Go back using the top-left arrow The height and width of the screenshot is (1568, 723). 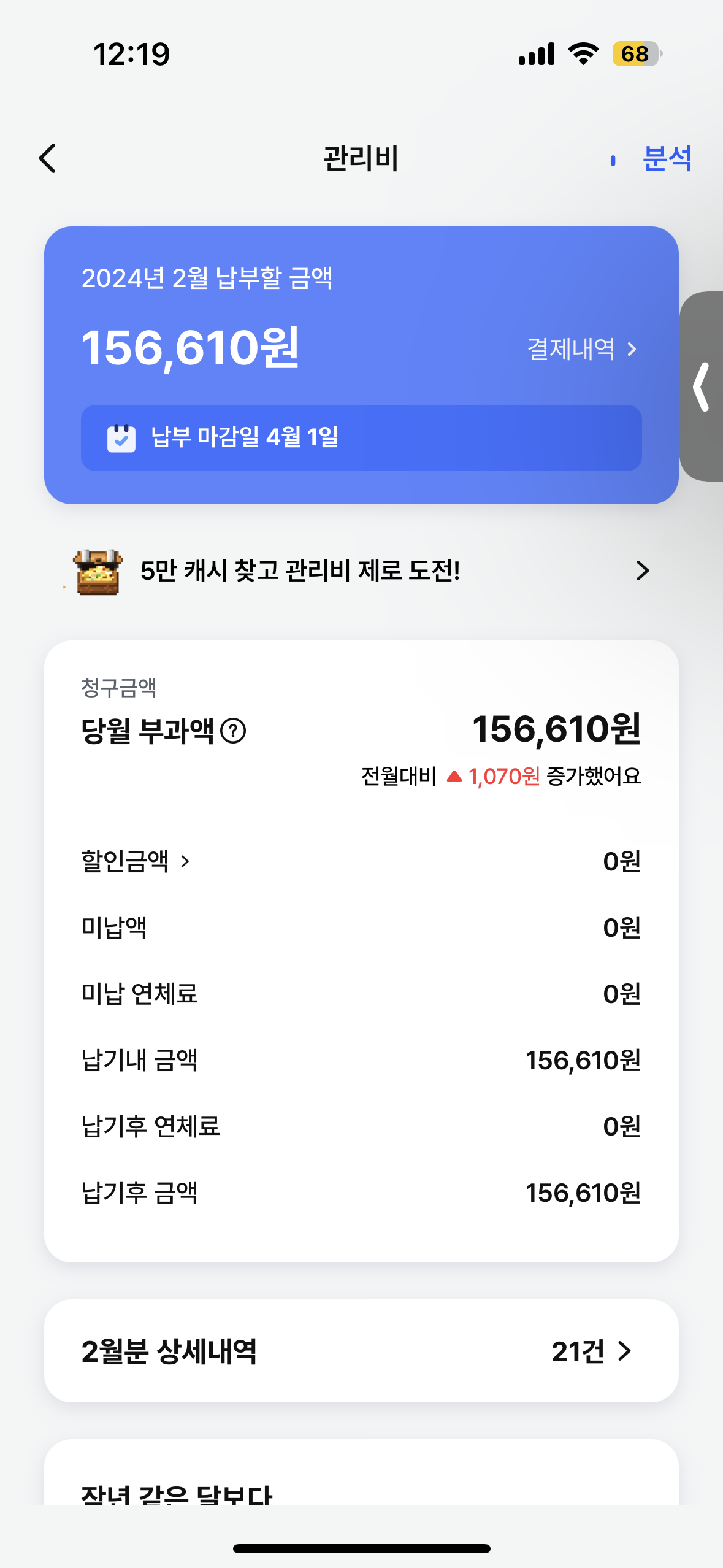48,159
